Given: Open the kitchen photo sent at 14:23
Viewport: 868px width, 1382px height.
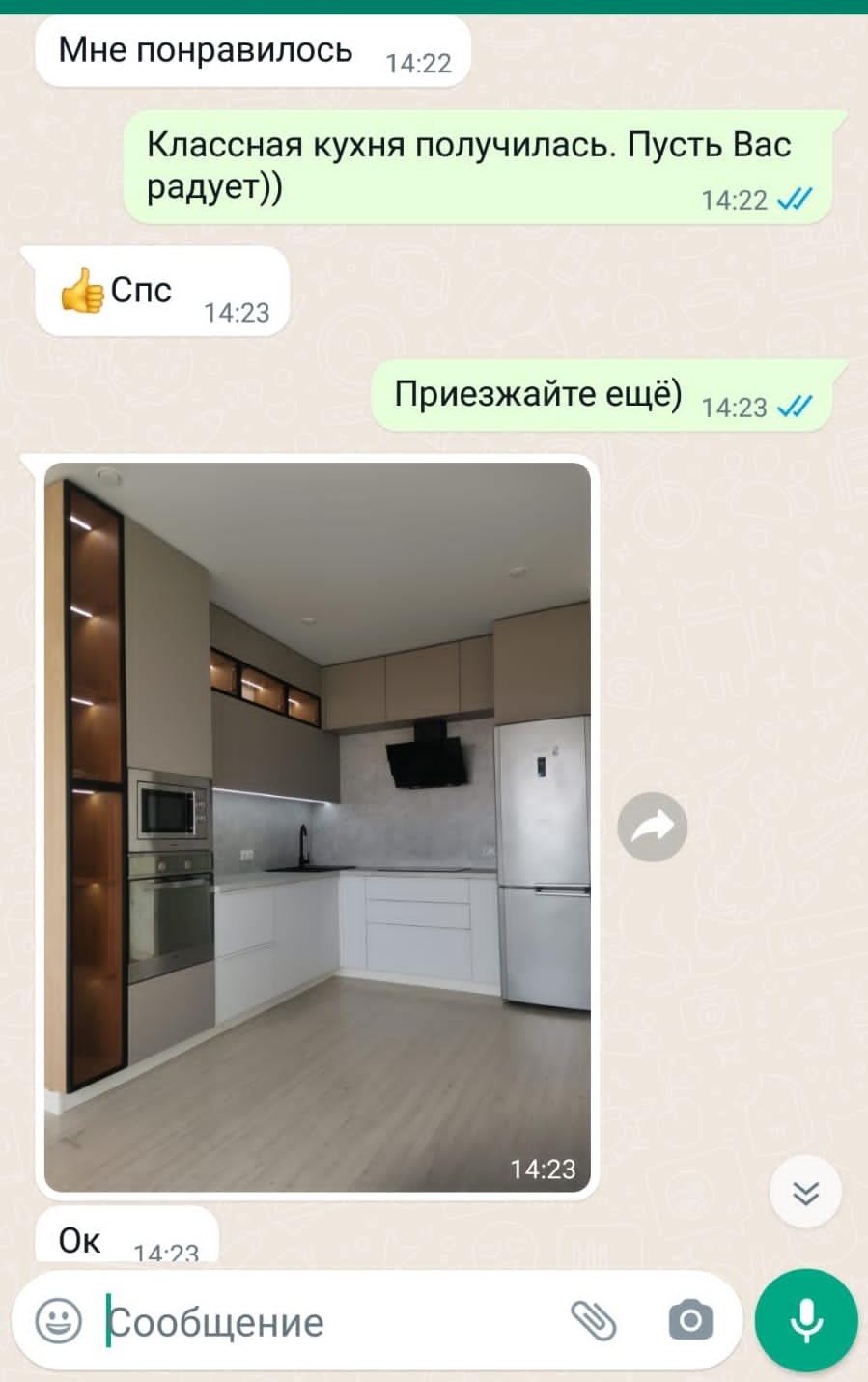Looking at the screenshot, I should click(x=317, y=826).
